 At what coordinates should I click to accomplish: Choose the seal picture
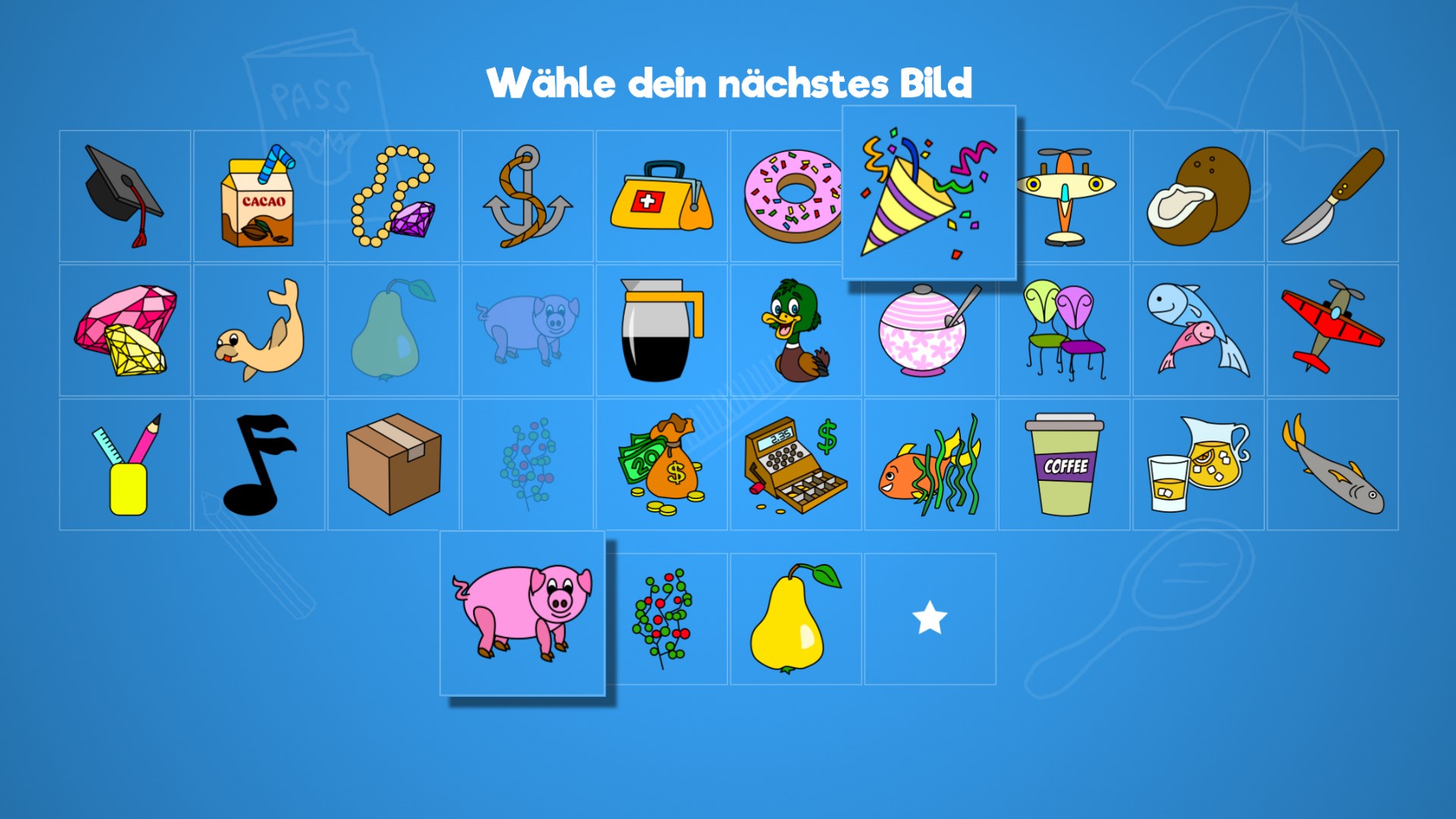(259, 330)
